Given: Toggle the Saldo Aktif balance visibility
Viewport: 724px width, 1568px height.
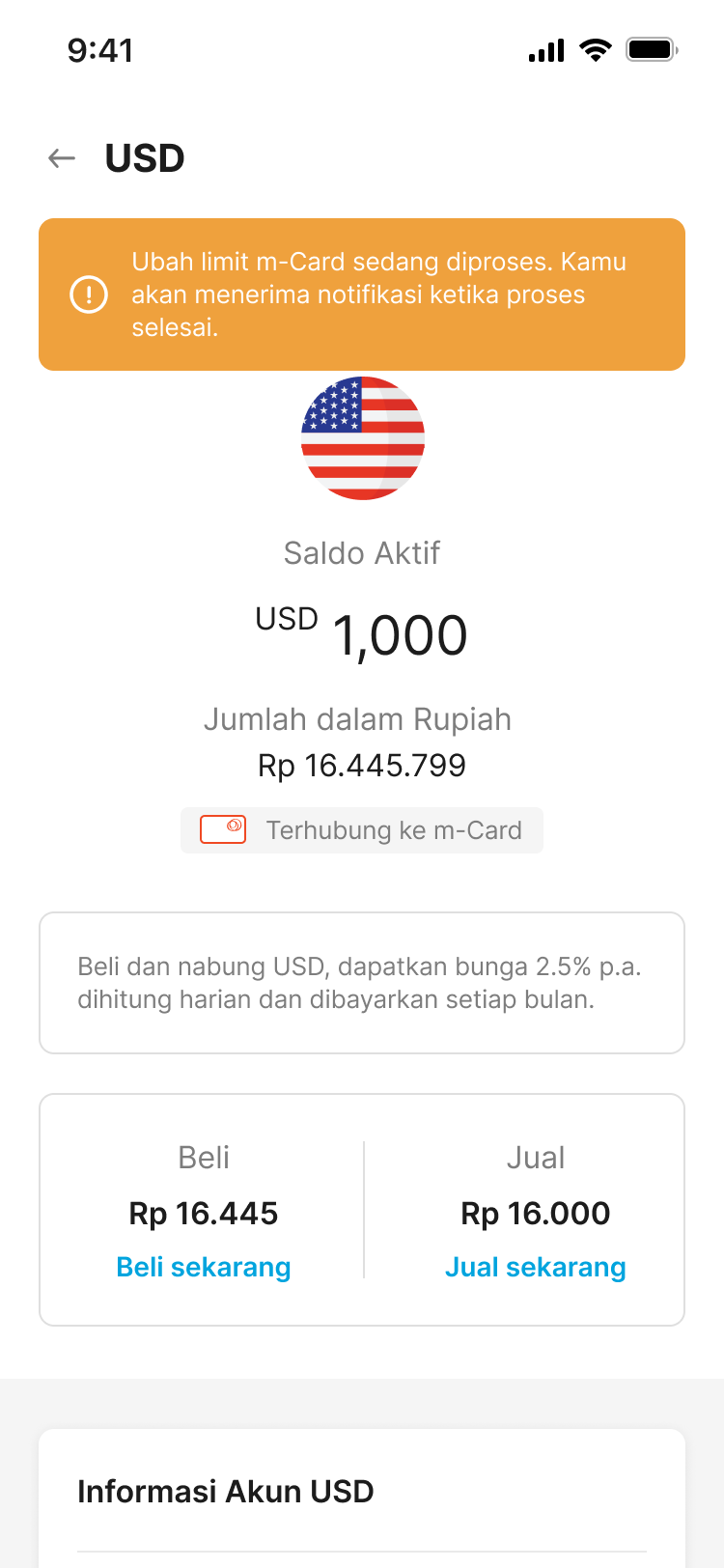Looking at the screenshot, I should pyautogui.click(x=362, y=553).
